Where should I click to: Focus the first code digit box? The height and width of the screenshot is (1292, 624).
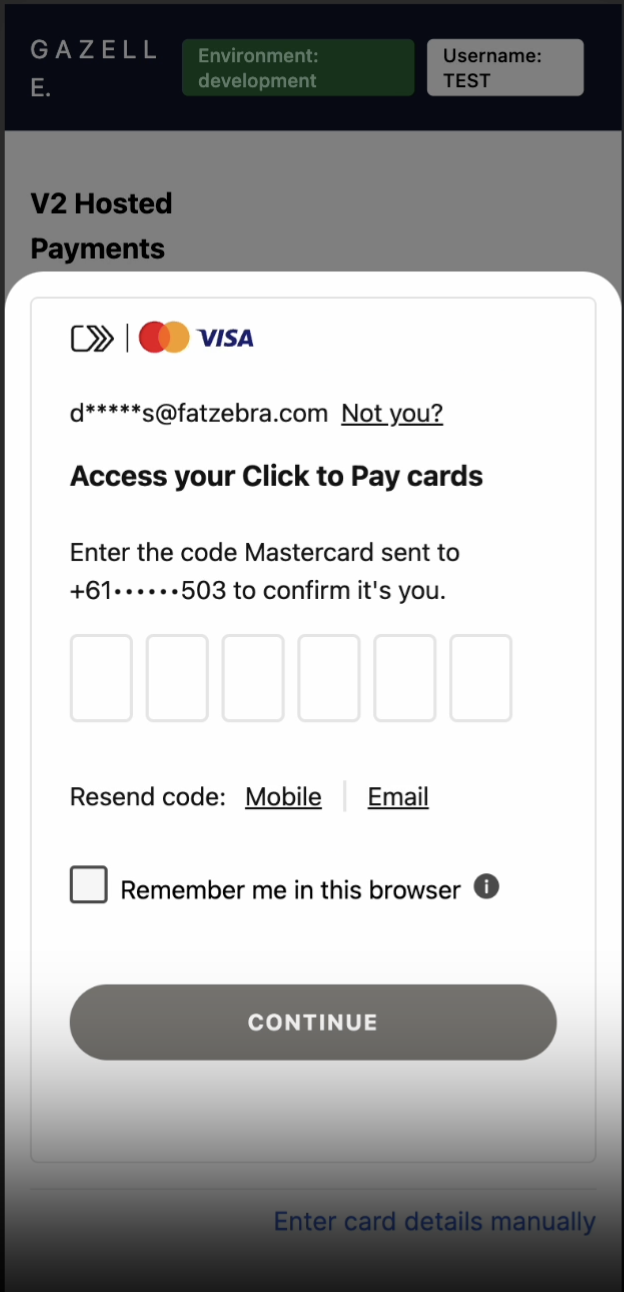[x=101, y=677]
